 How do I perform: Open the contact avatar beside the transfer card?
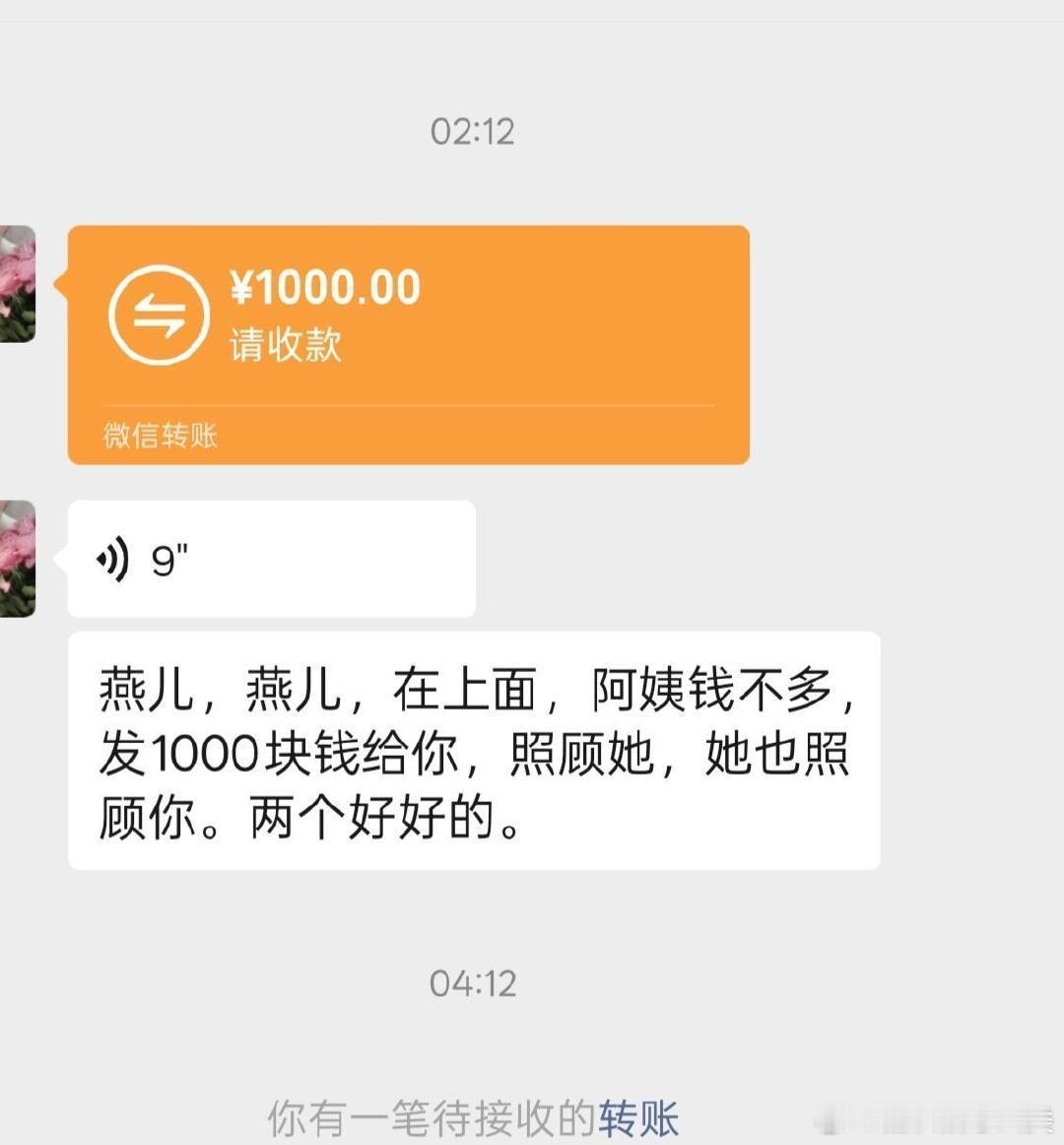coord(18,286)
